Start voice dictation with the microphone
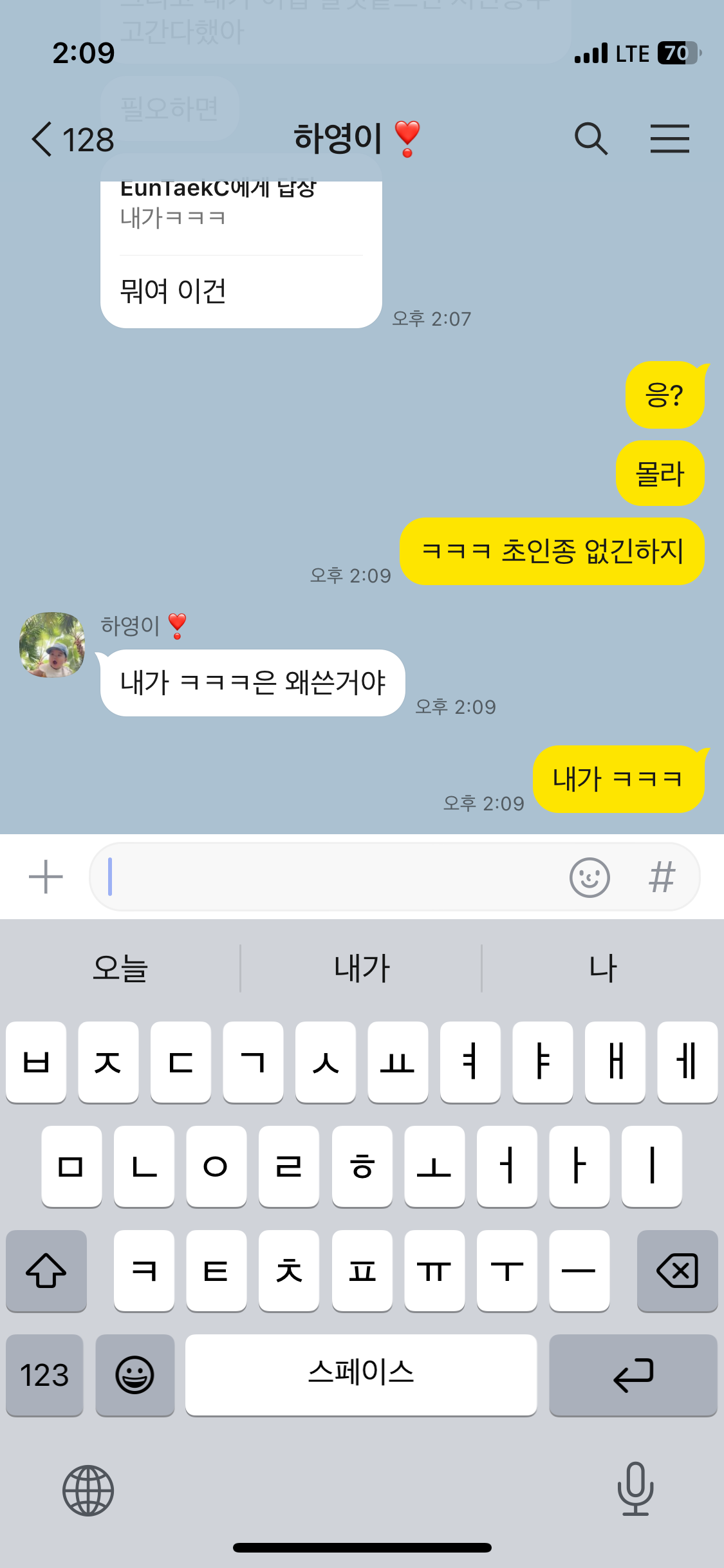Viewport: 724px width, 1568px height. coord(635,1489)
